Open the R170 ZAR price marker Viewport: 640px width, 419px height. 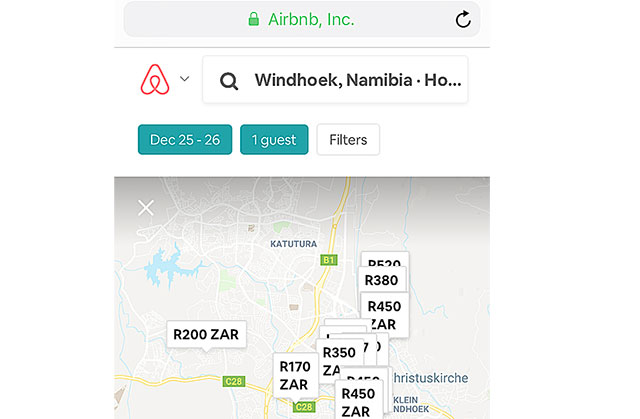295,375
